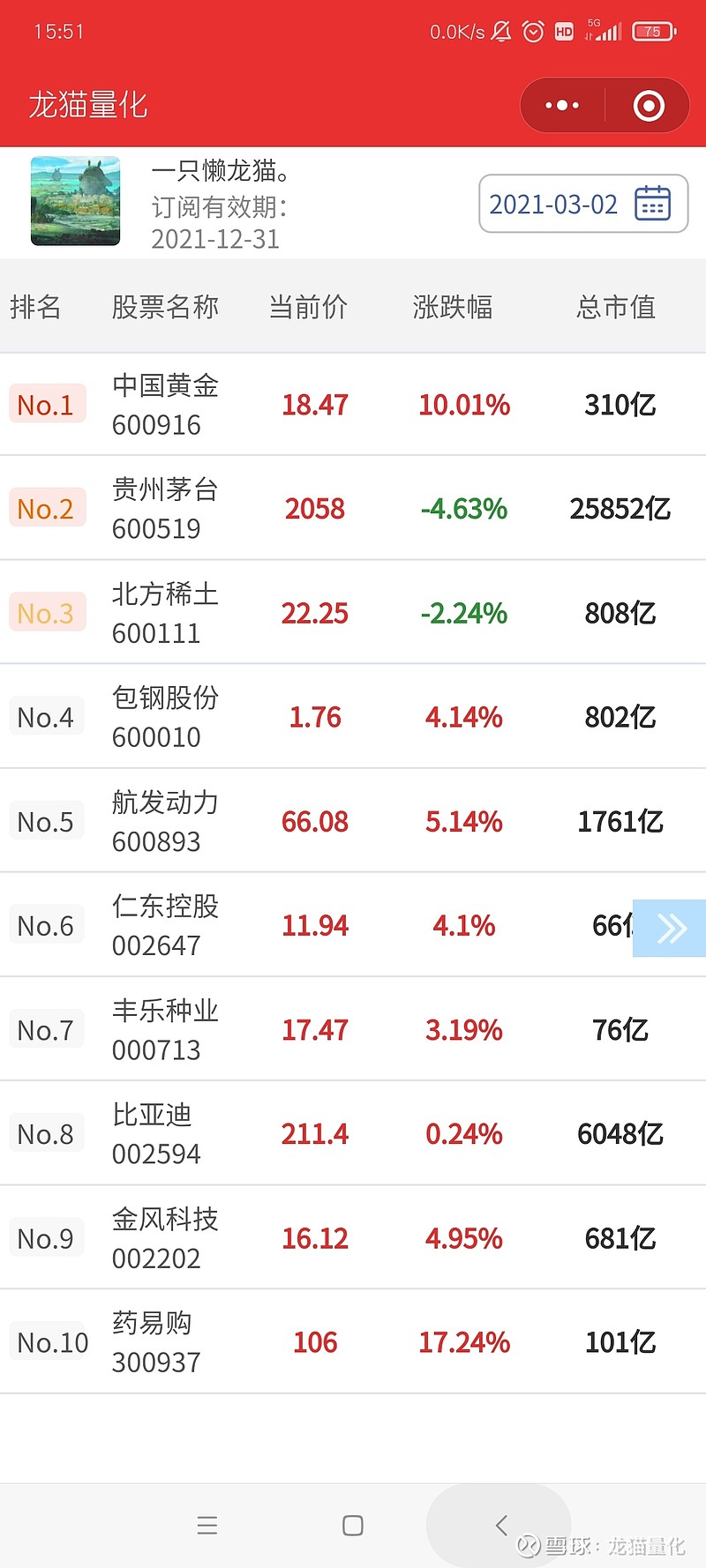Go back using system back button
The image size is (706, 1568).
[500, 1526]
